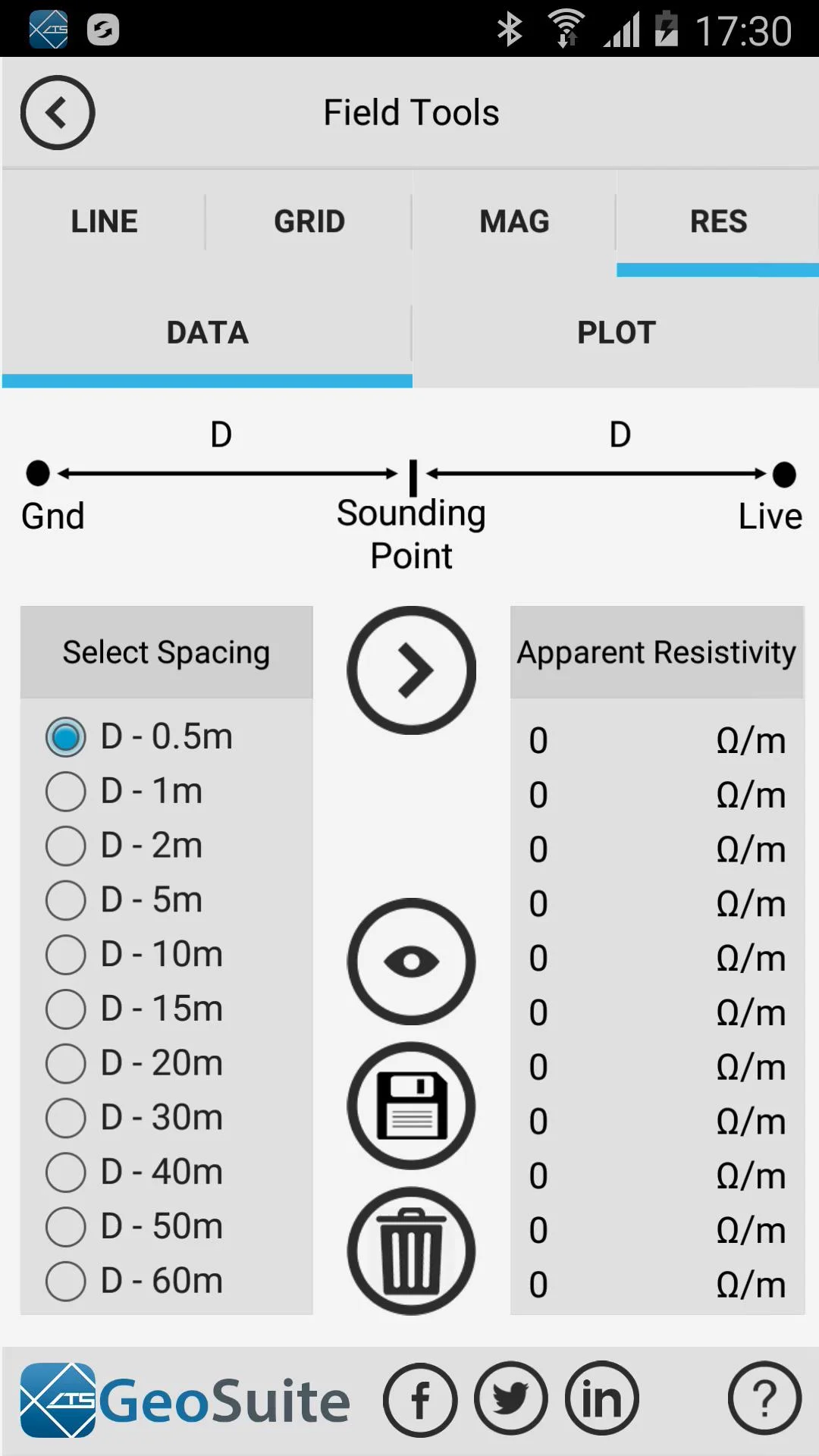This screenshot has width=819, height=1456.
Task: Open the Twitter link icon
Action: pos(511,1399)
